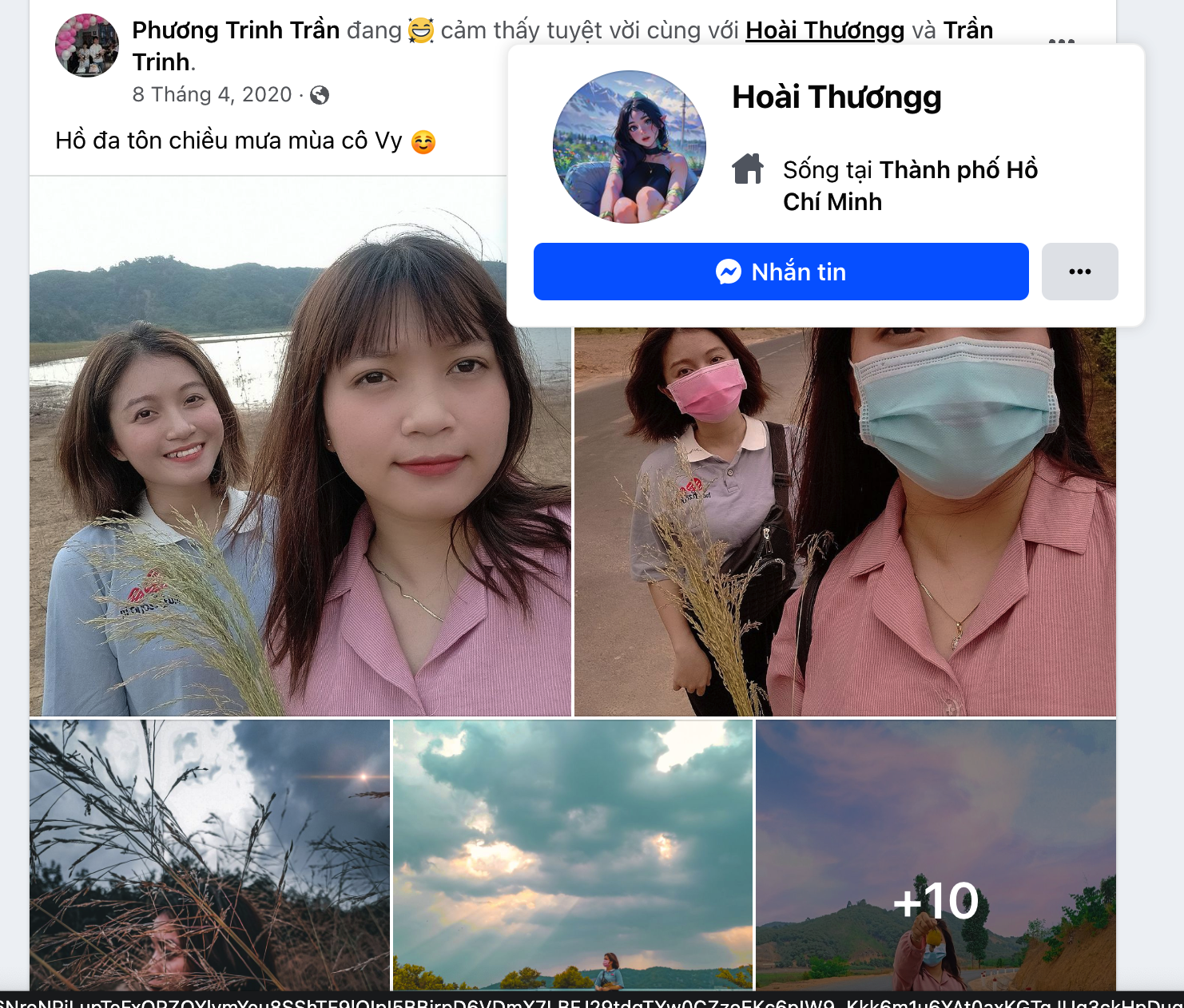
Task: Open Hoài Thươngg's profile picture
Action: click(x=630, y=147)
